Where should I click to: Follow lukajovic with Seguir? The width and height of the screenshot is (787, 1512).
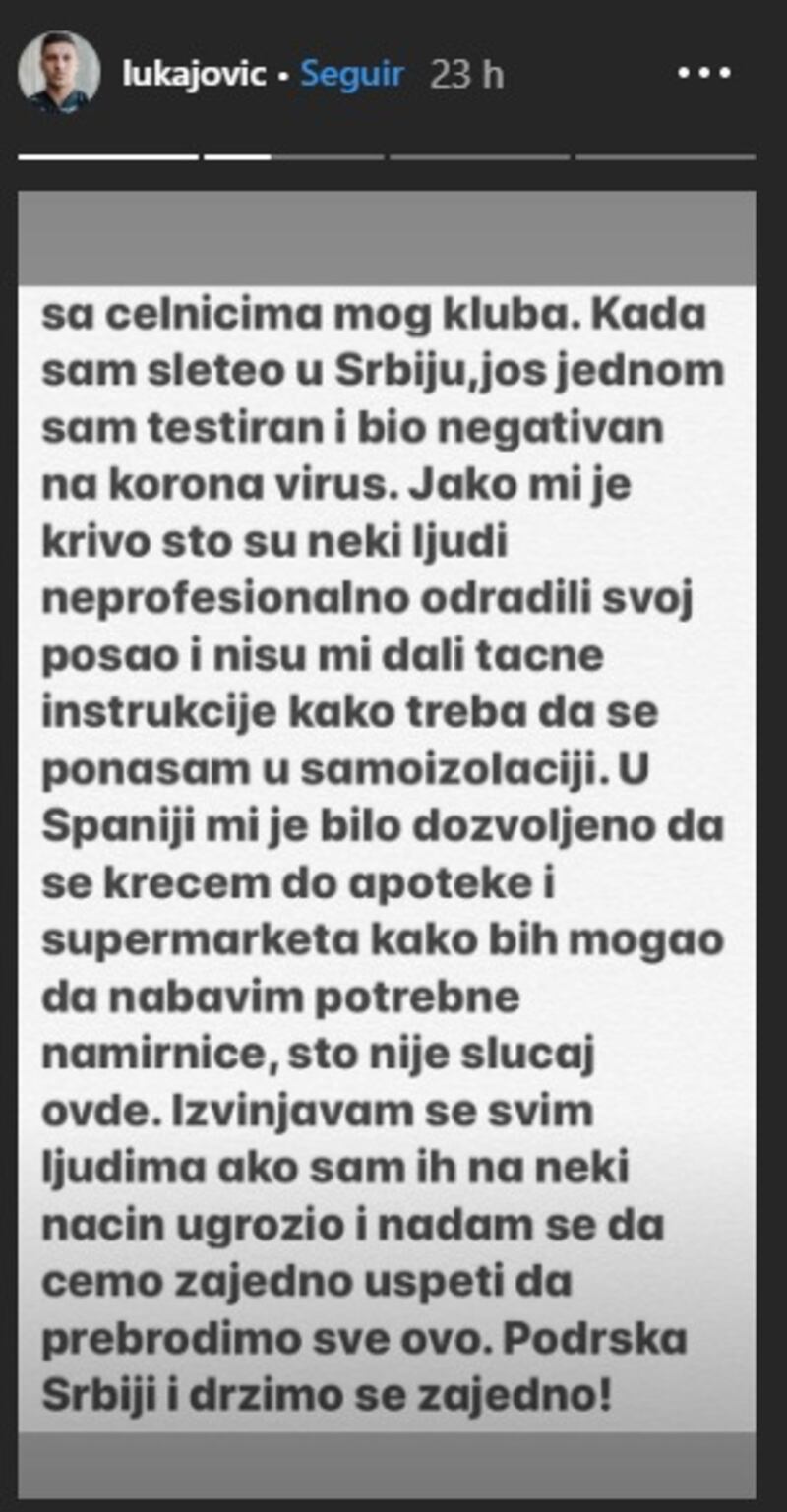pyautogui.click(x=352, y=75)
